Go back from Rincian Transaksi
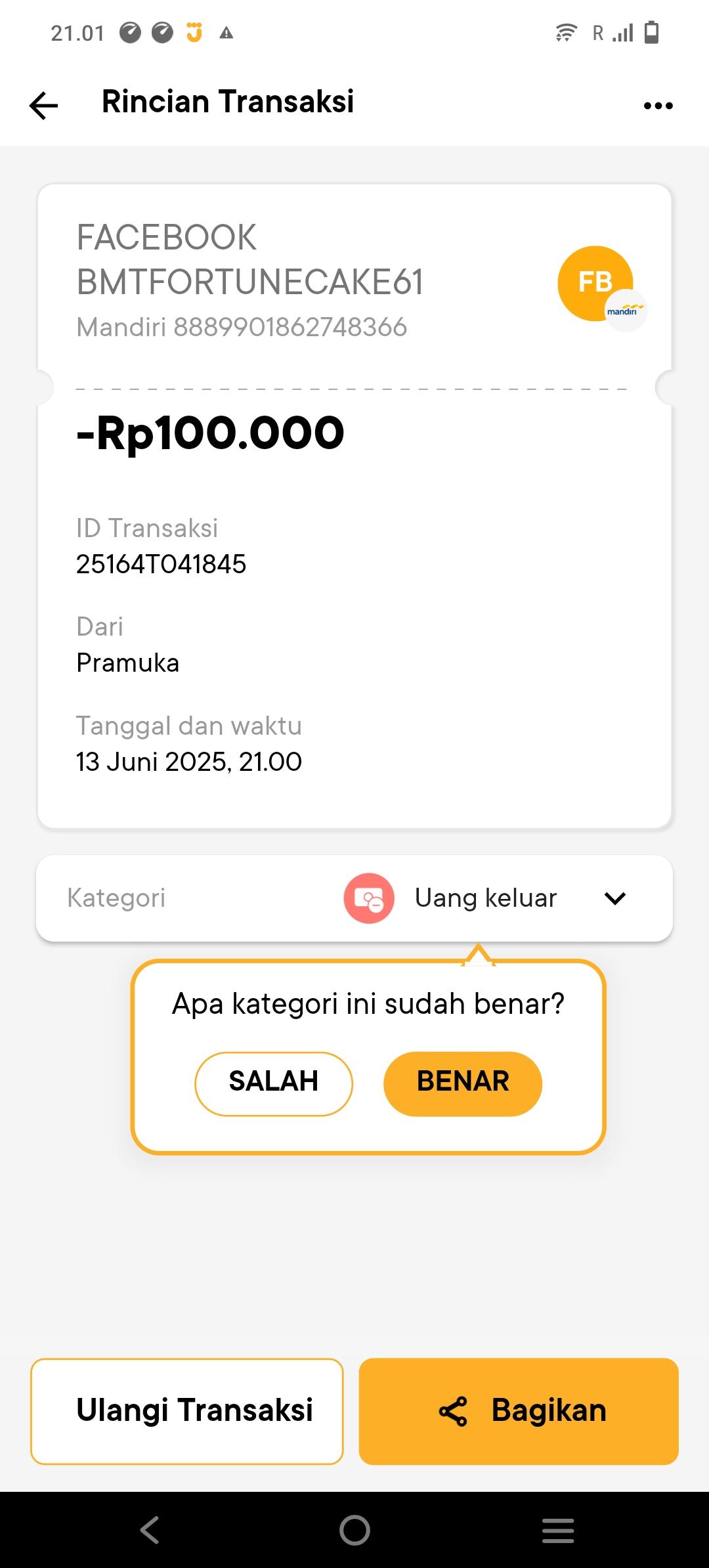Screen dimensions: 709x1568 [44, 105]
